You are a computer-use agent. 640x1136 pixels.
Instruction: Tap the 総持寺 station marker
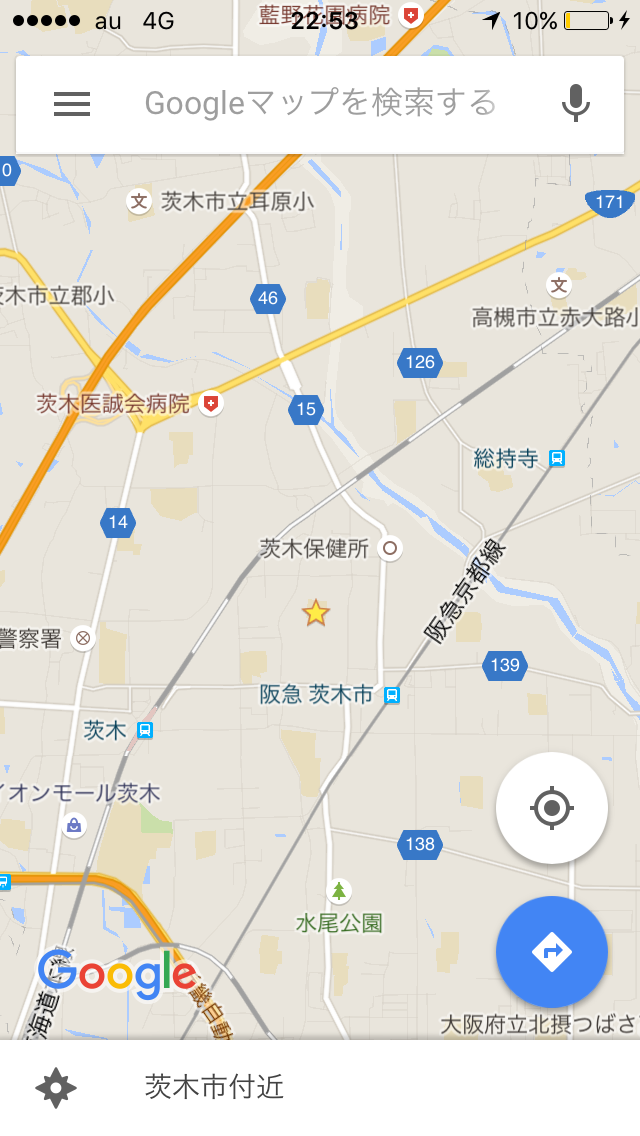click(x=557, y=459)
